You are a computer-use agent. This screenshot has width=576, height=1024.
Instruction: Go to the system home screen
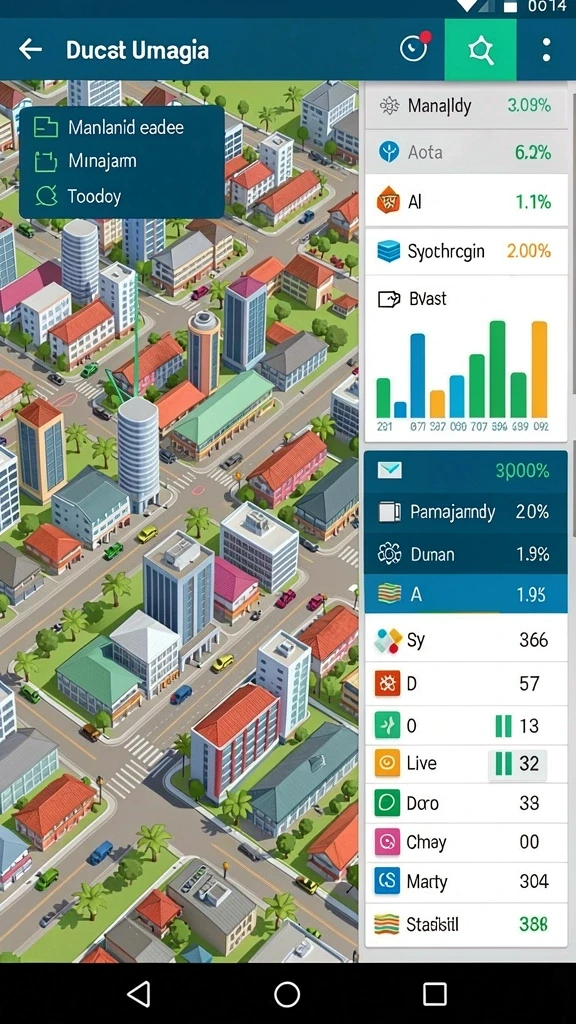point(287,994)
